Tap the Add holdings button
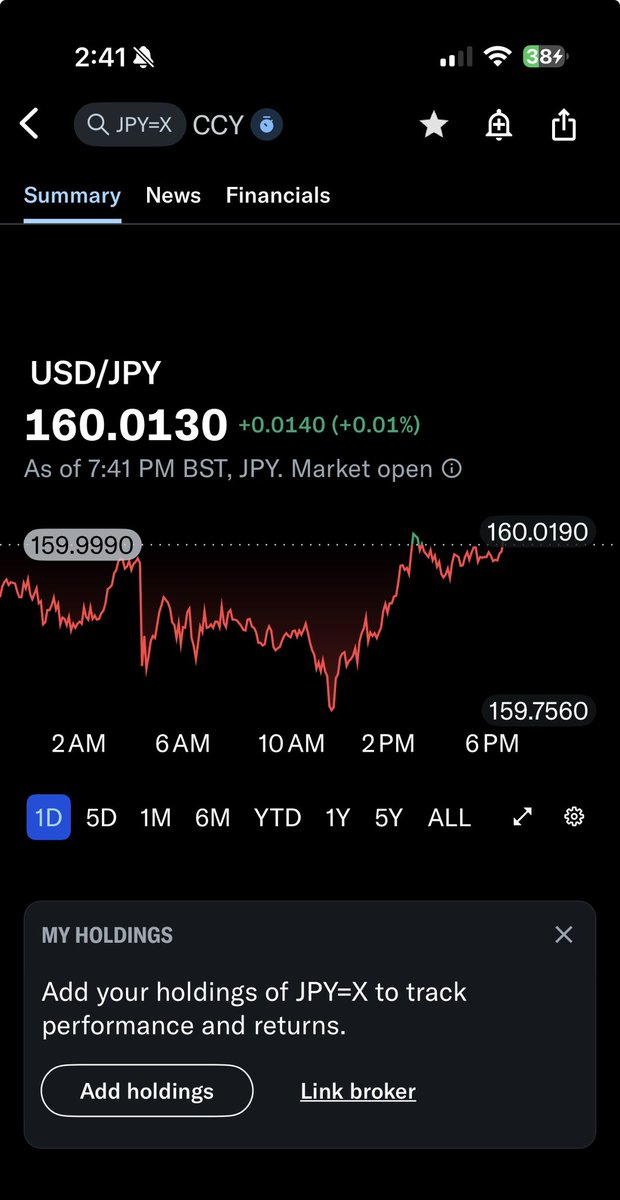The width and height of the screenshot is (620, 1200). point(147,1091)
